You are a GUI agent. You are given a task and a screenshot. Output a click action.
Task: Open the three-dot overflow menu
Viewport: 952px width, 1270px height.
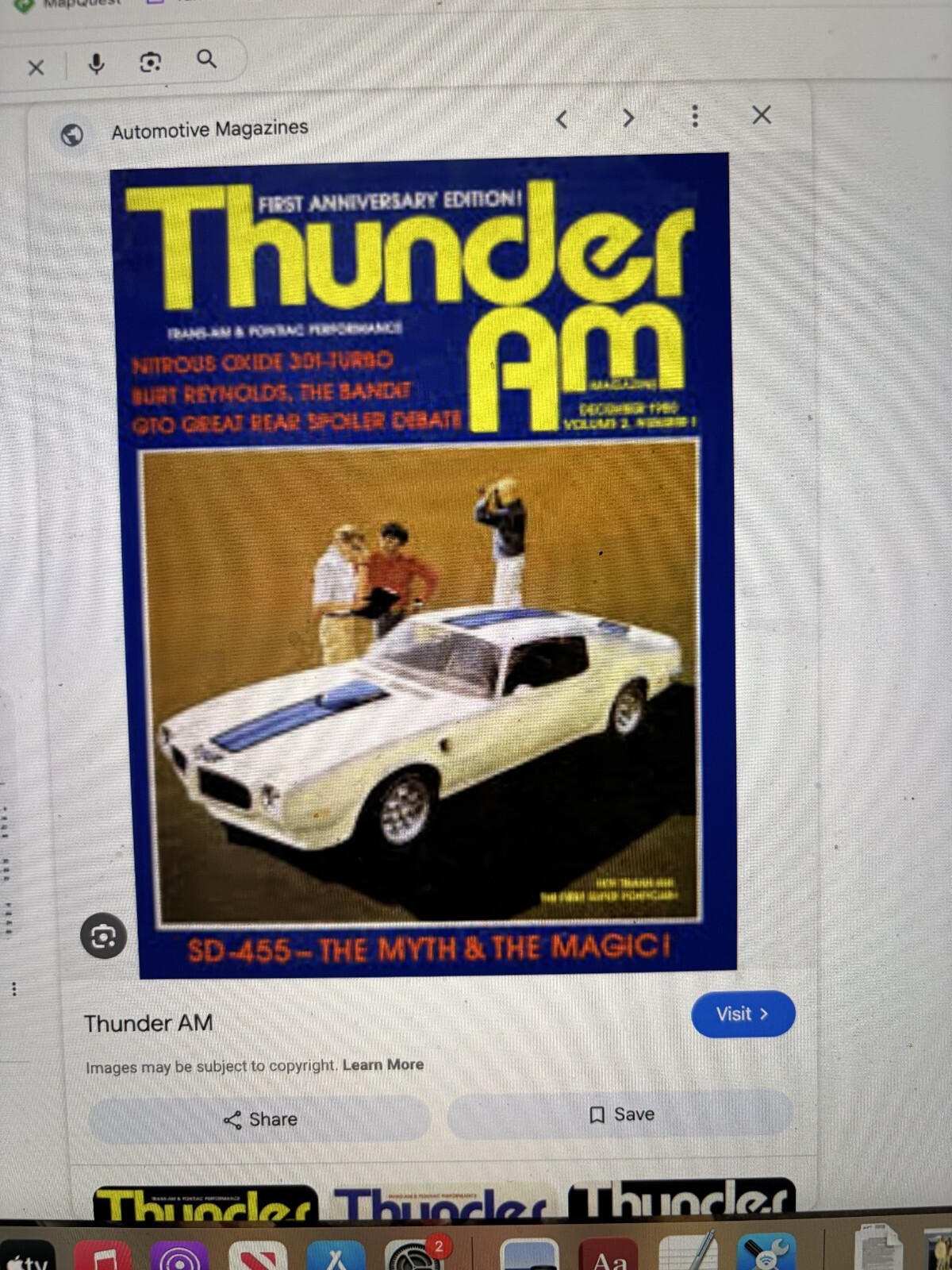(x=695, y=116)
